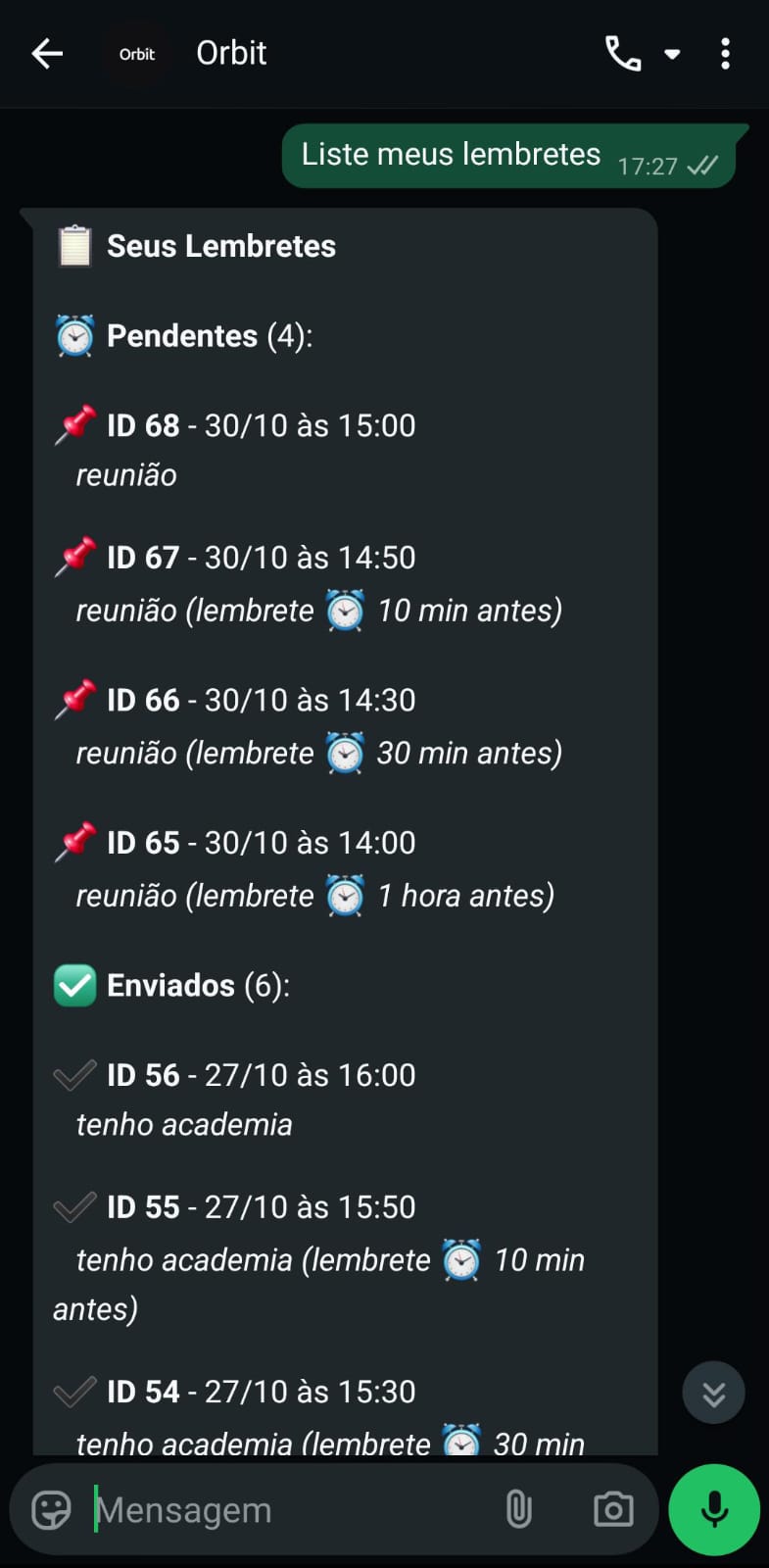This screenshot has width=769, height=1568.
Task: Tap the red pin beside ID 68
Action: coord(75,424)
